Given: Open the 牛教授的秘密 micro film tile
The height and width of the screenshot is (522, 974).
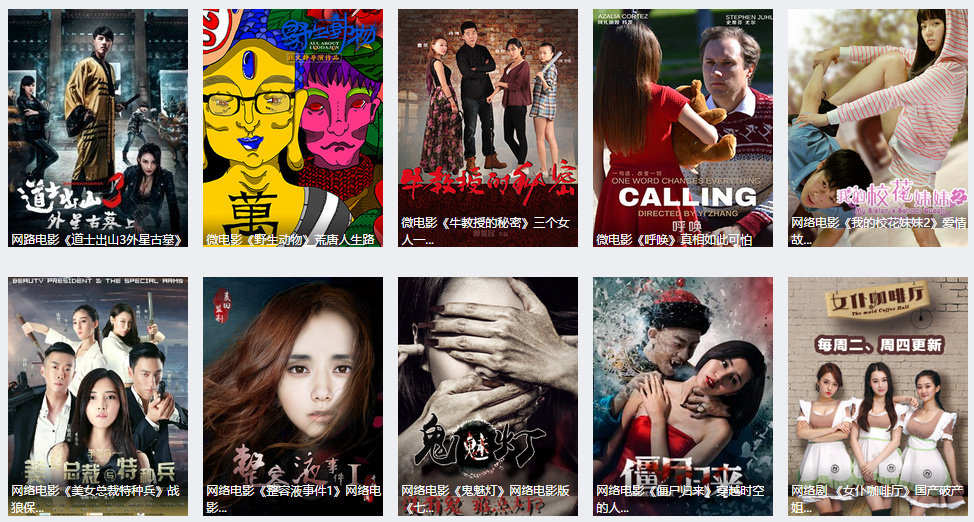Looking at the screenshot, I should click(x=488, y=128).
